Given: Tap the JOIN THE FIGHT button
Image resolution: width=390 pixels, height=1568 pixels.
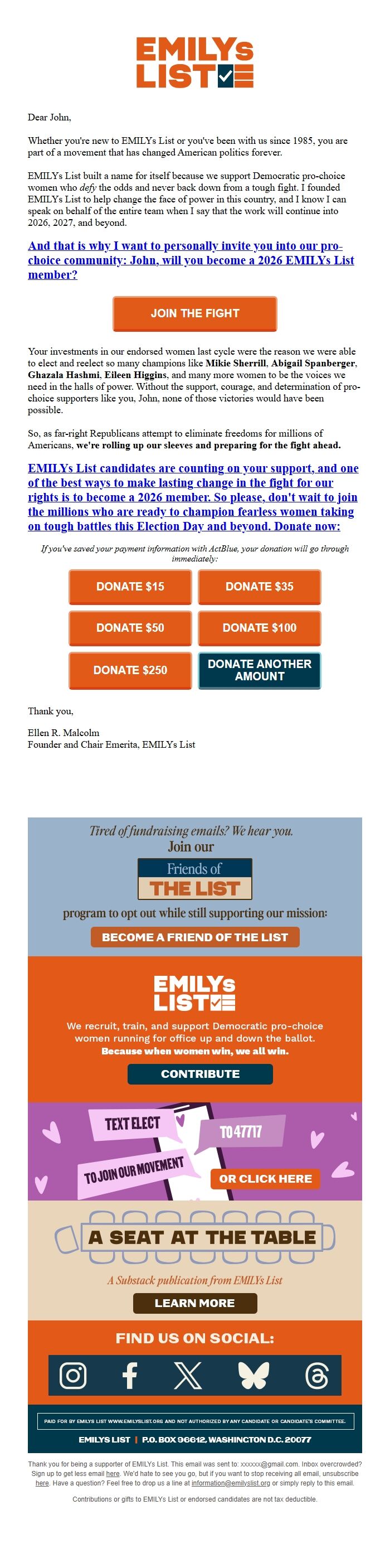Looking at the screenshot, I should tap(194, 313).
